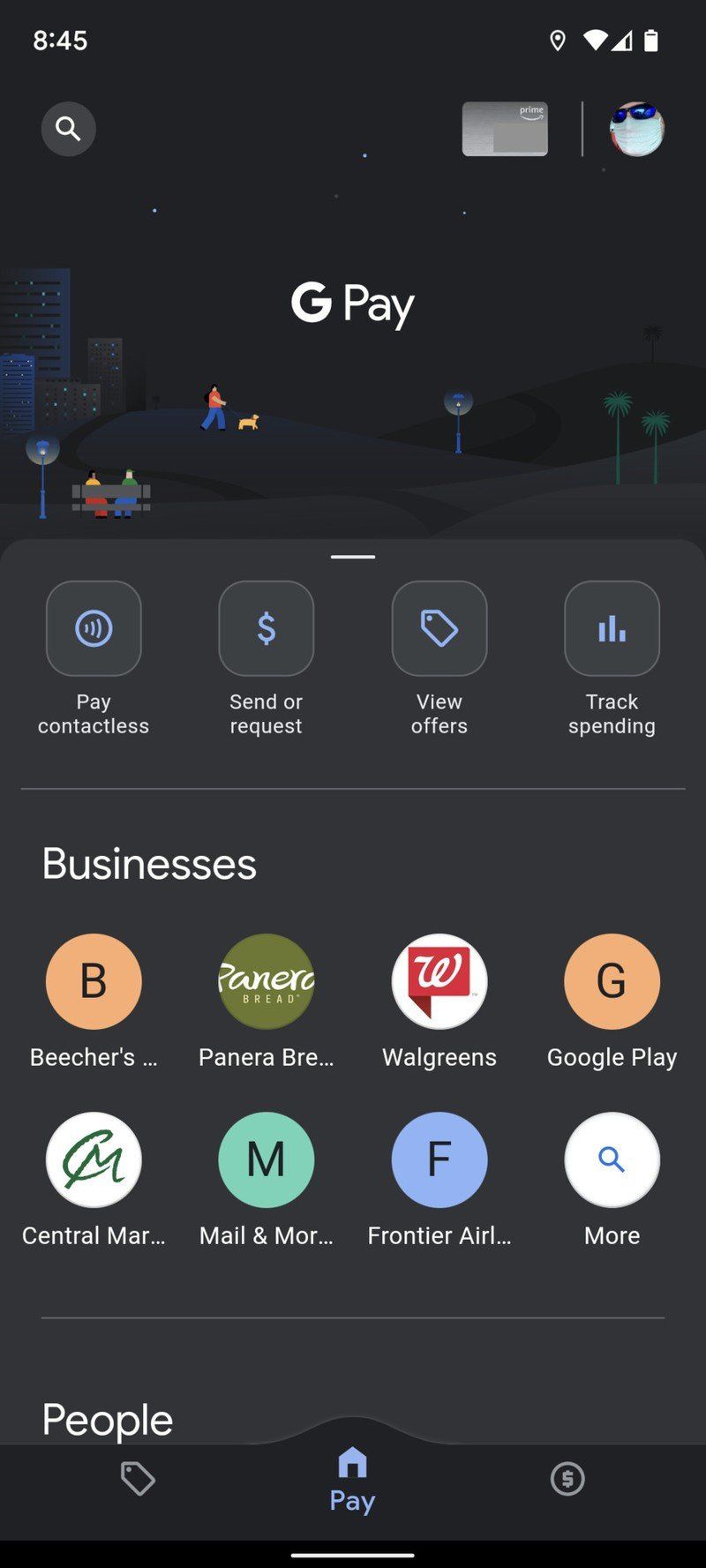Open Central Market business
Image resolution: width=706 pixels, height=1568 pixels.
point(94,1159)
